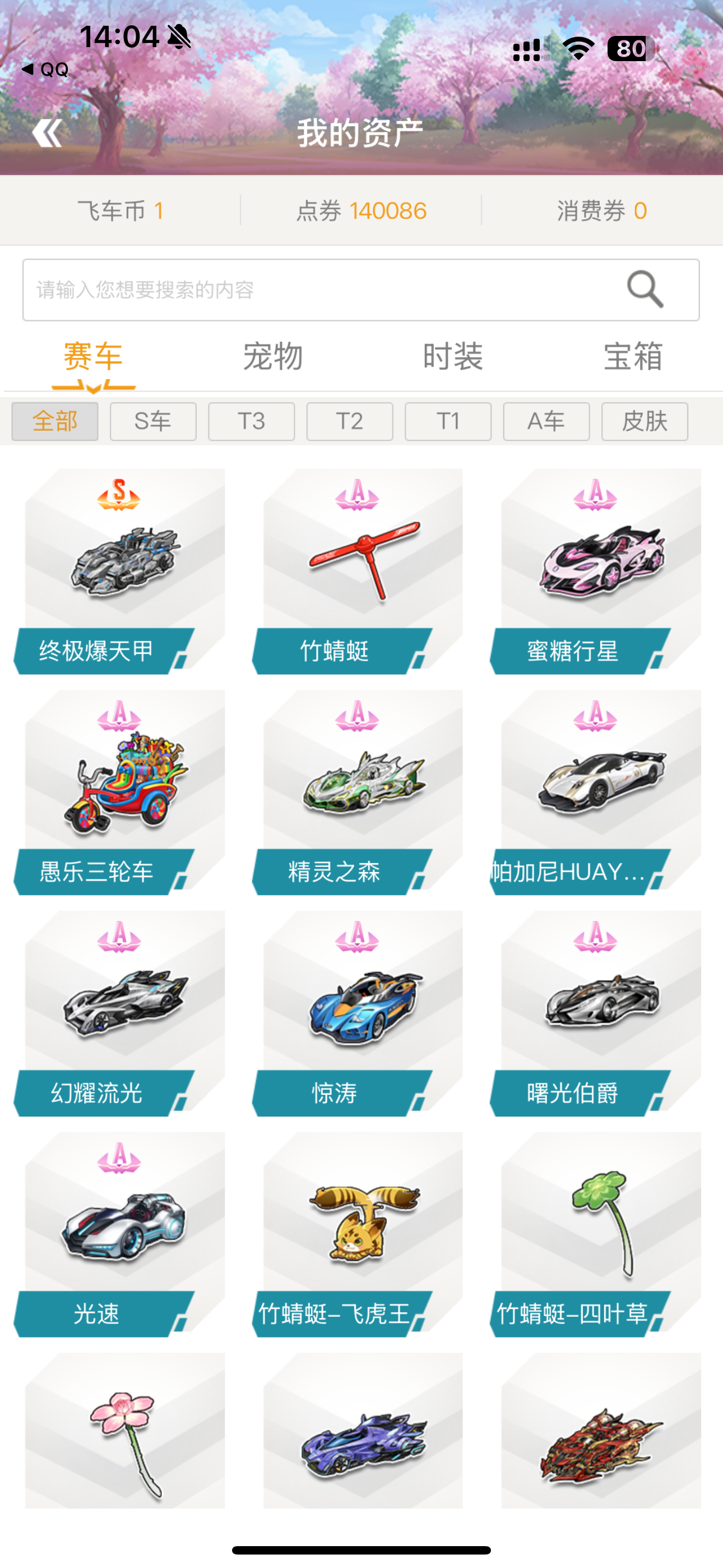The width and height of the screenshot is (723, 1568).
Task: Filter by T1 cars
Action: point(448,421)
